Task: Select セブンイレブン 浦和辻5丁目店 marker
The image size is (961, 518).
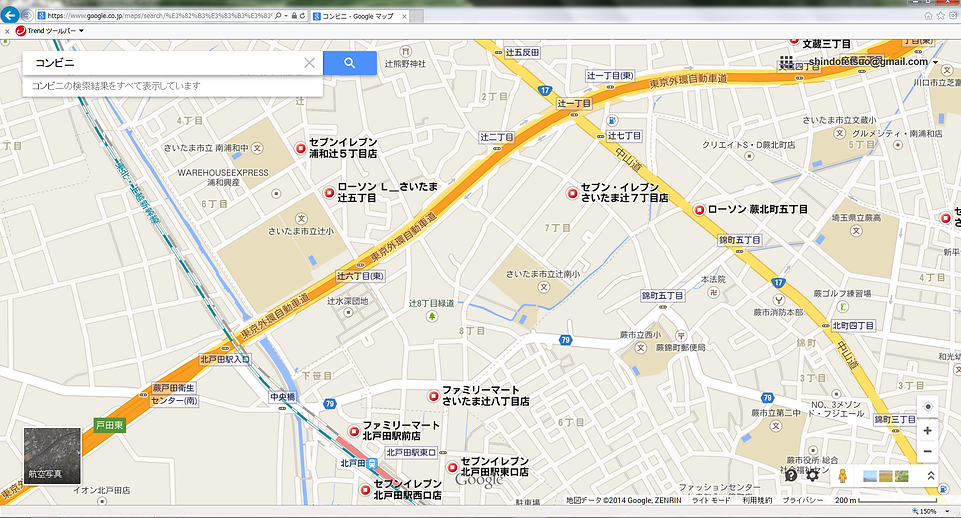Action: [x=301, y=148]
